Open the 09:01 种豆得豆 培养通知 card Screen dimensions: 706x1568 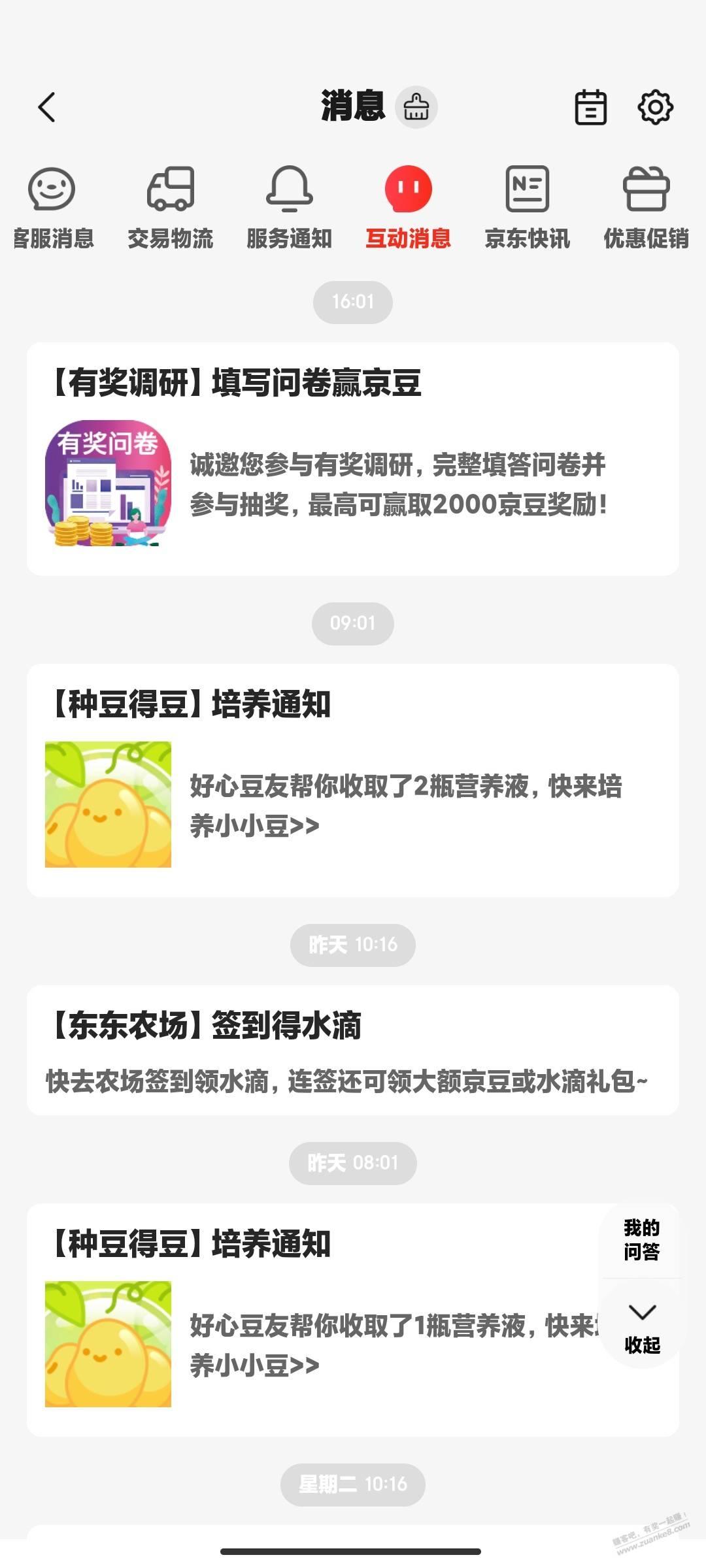point(353,780)
